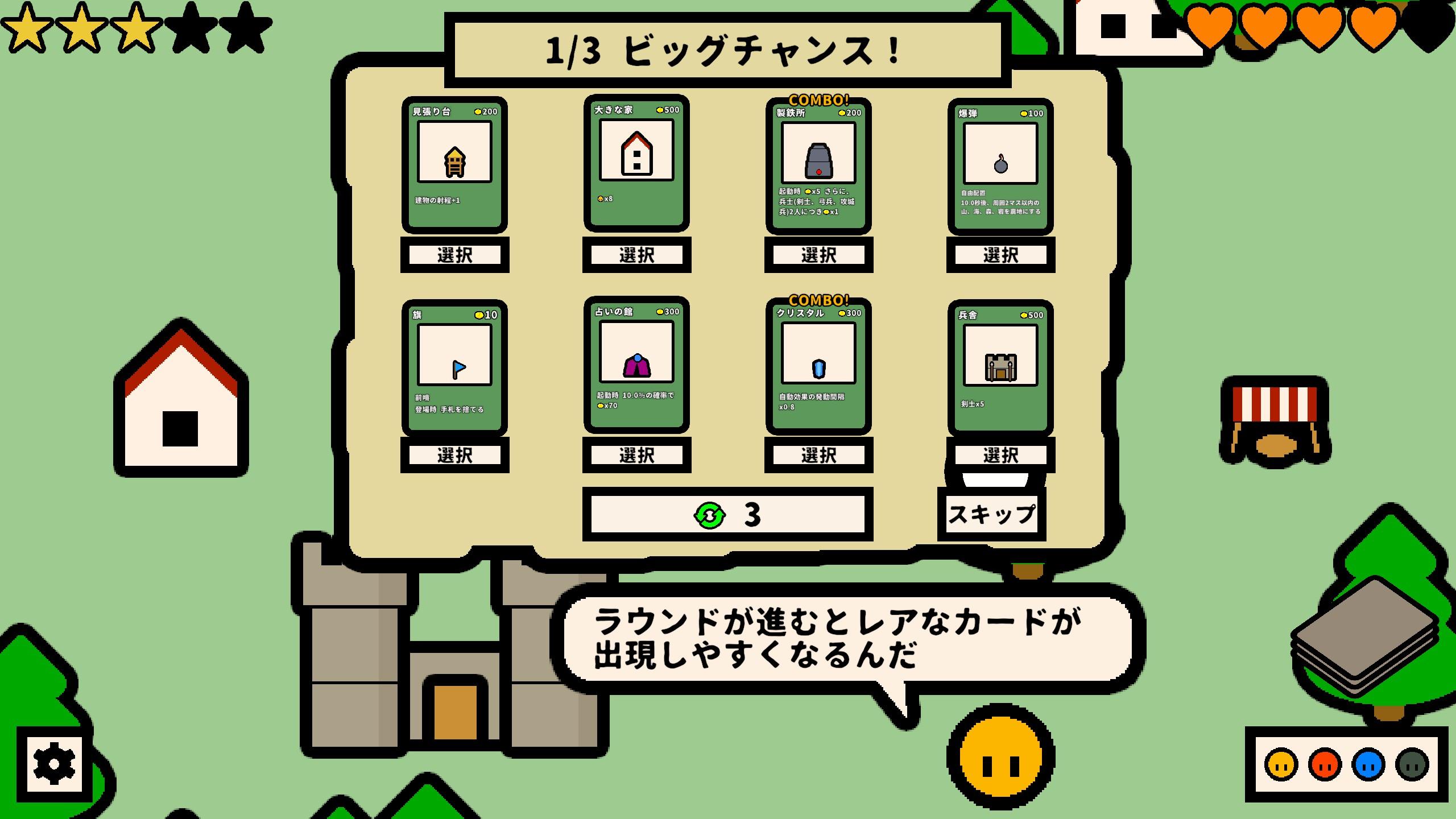Select the 爆弾 card
The height and width of the screenshot is (819, 1456).
click(x=1000, y=255)
